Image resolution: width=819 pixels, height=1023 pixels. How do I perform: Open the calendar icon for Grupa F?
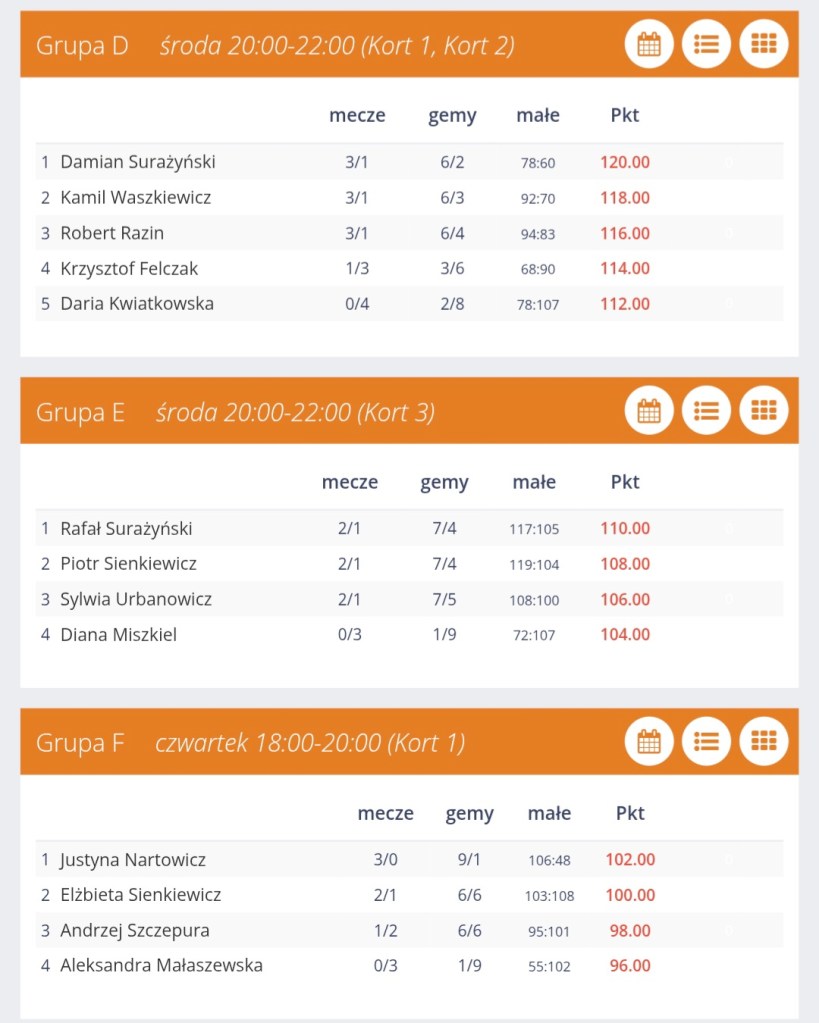(x=649, y=741)
